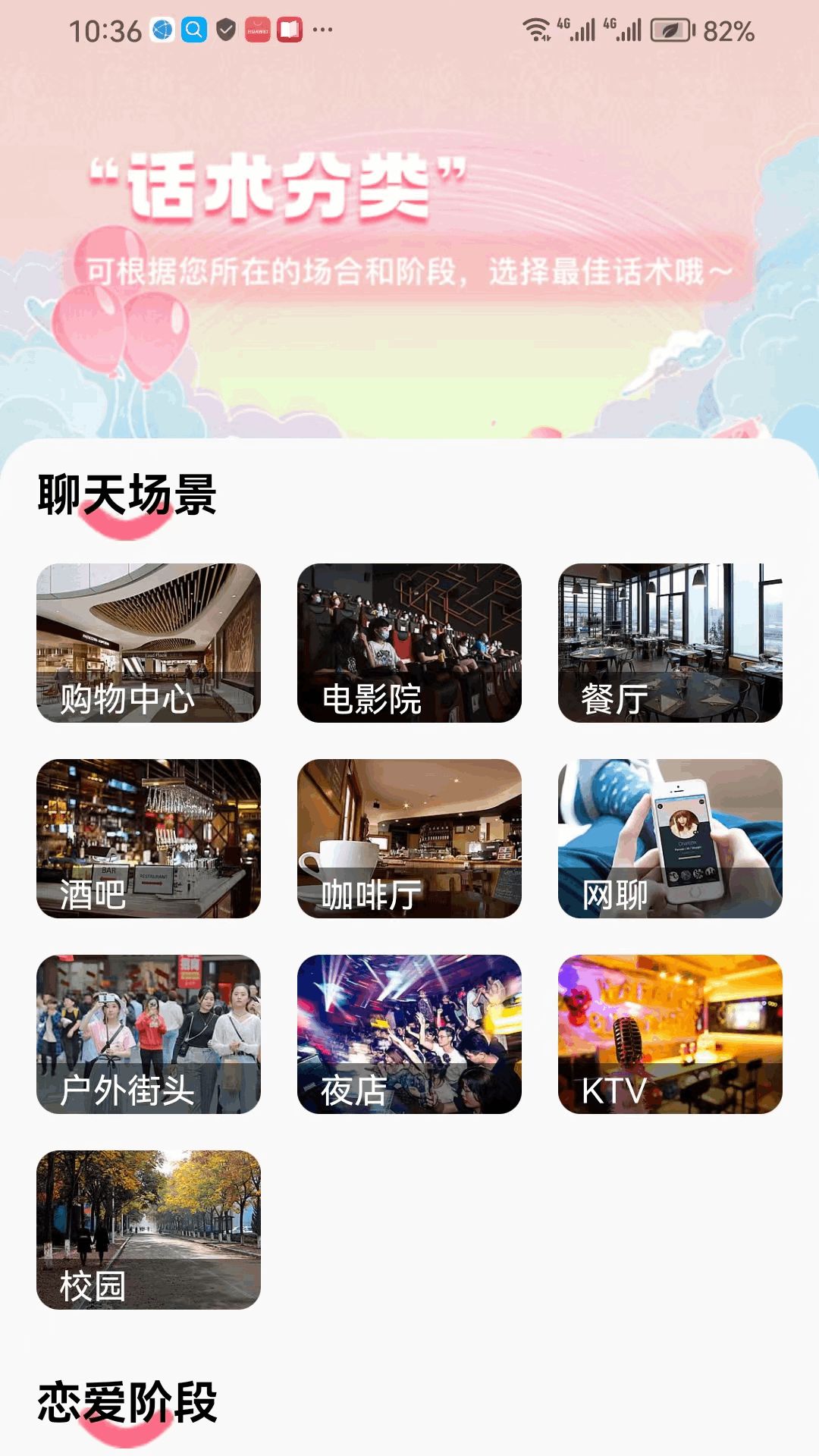Choose the 夜店 scene card
Screen dimensions: 819x1456
409,1034
